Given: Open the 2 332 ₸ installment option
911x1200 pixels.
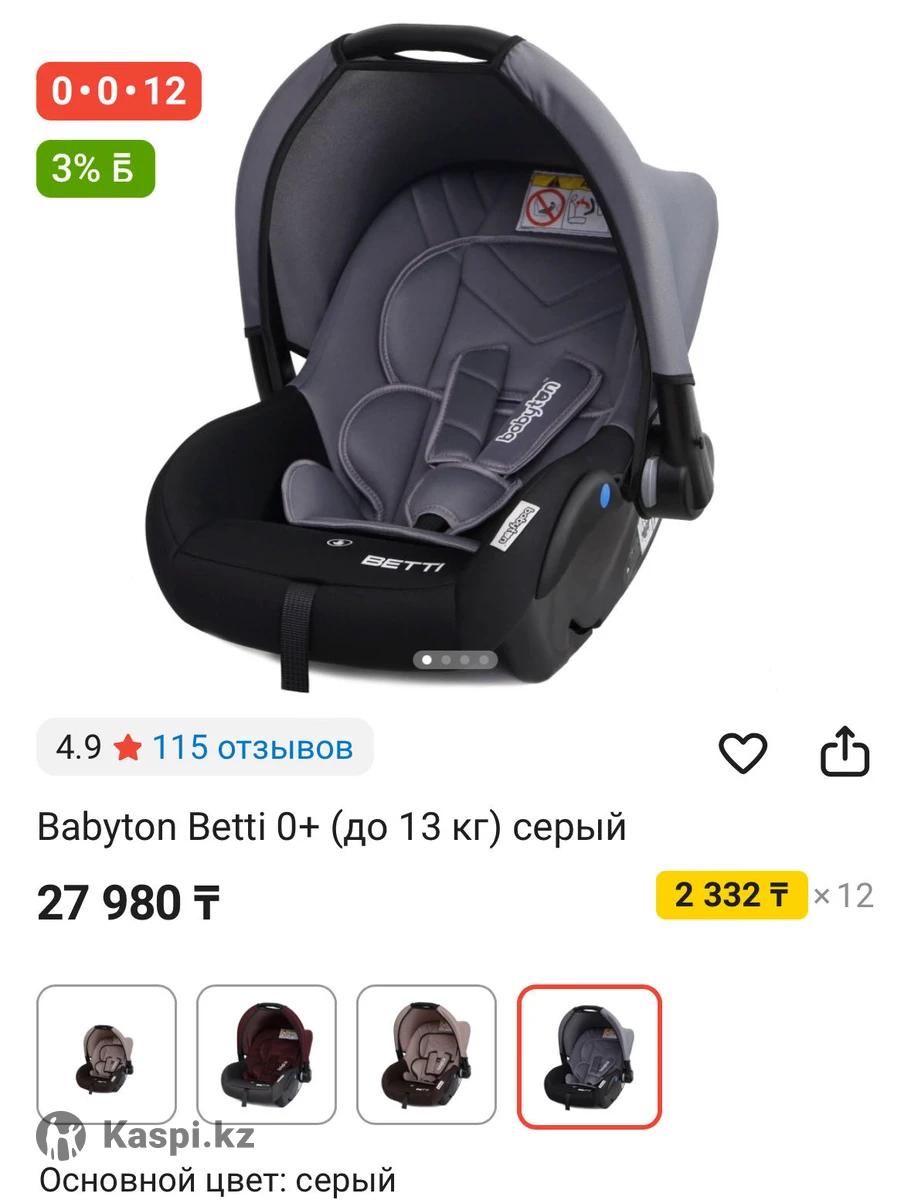Looking at the screenshot, I should coord(731,894).
